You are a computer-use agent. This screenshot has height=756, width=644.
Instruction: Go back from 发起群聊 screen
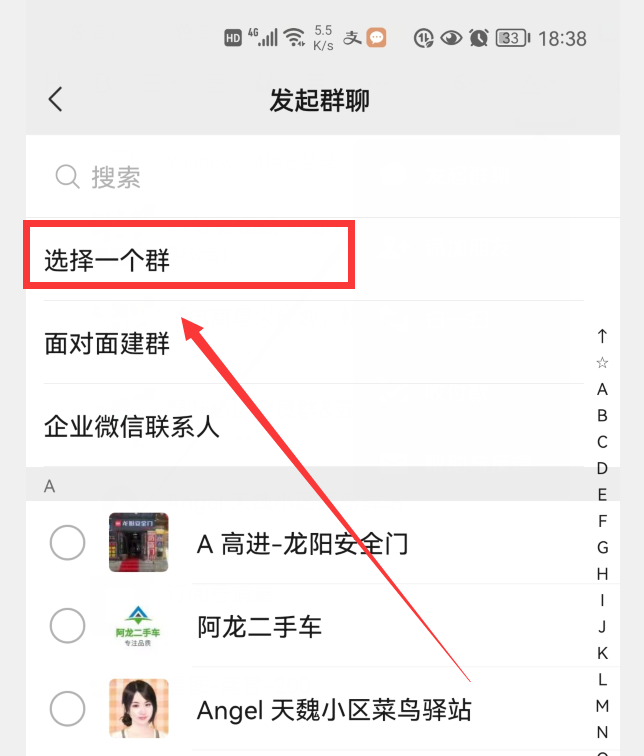[56, 99]
